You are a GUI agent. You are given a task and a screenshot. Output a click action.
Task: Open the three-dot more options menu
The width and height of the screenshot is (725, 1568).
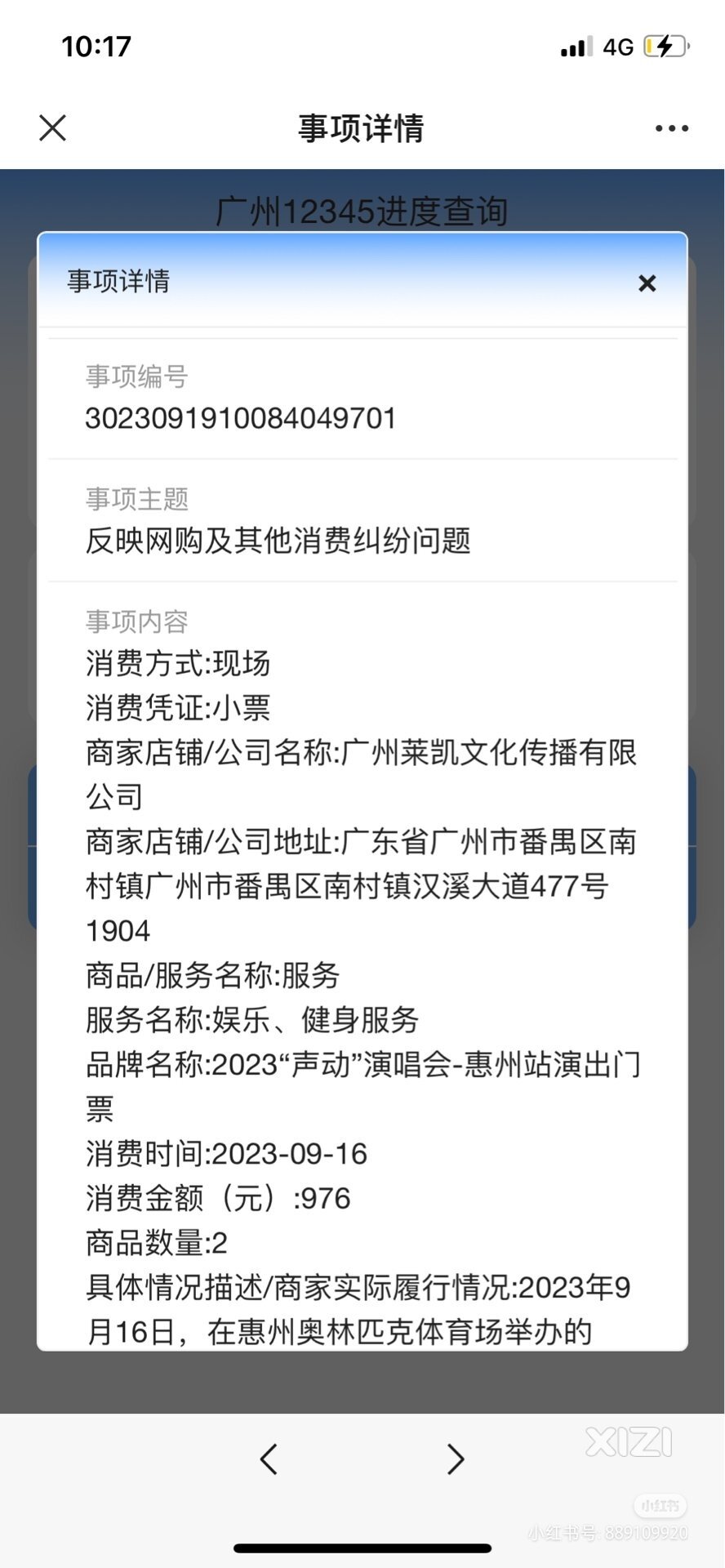(672, 128)
